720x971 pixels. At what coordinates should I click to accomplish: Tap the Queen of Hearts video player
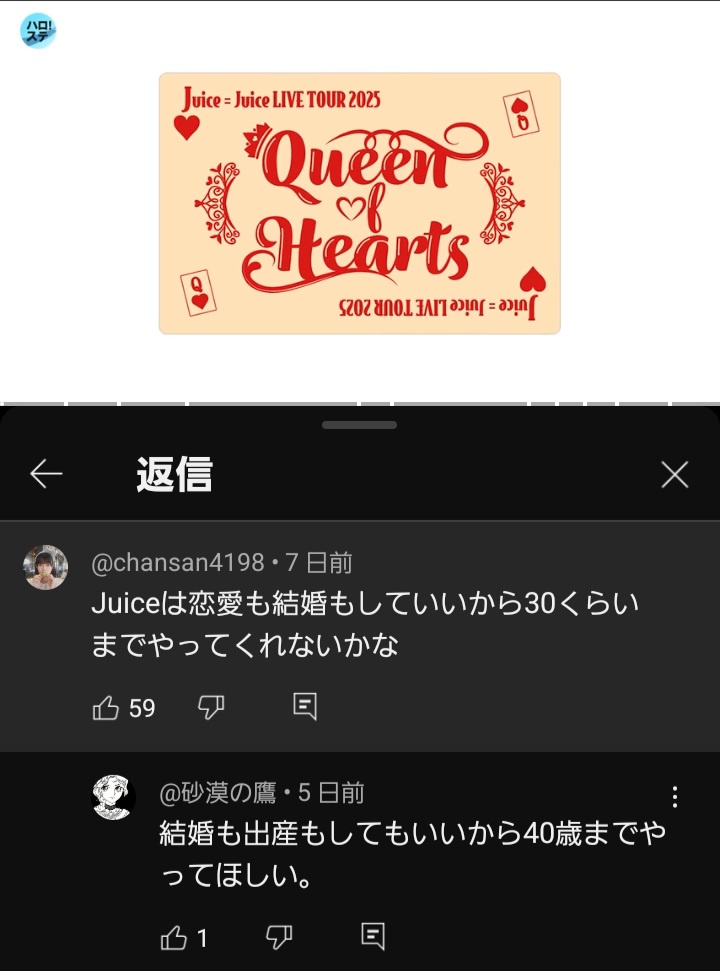point(360,203)
